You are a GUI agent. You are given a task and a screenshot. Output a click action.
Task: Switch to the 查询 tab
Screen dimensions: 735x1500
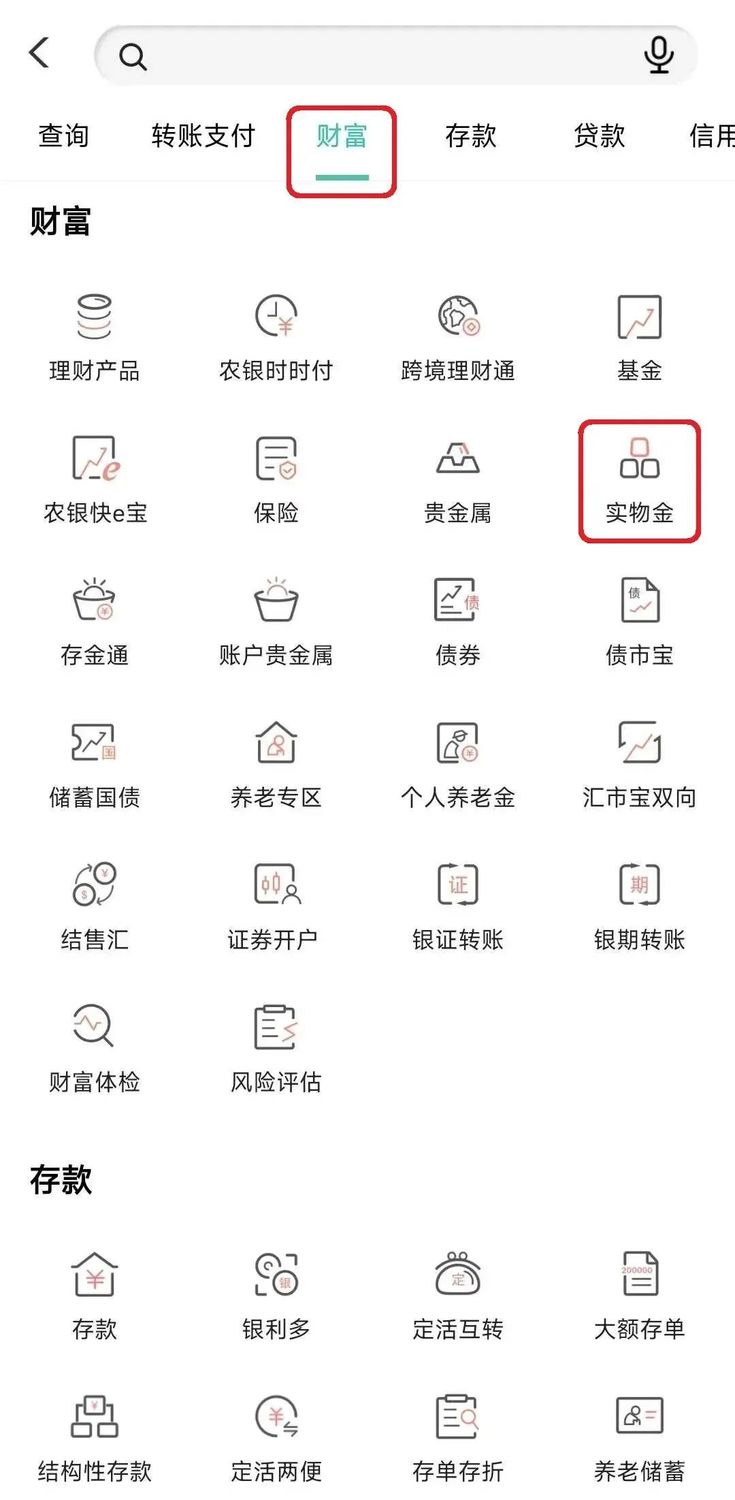point(64,136)
